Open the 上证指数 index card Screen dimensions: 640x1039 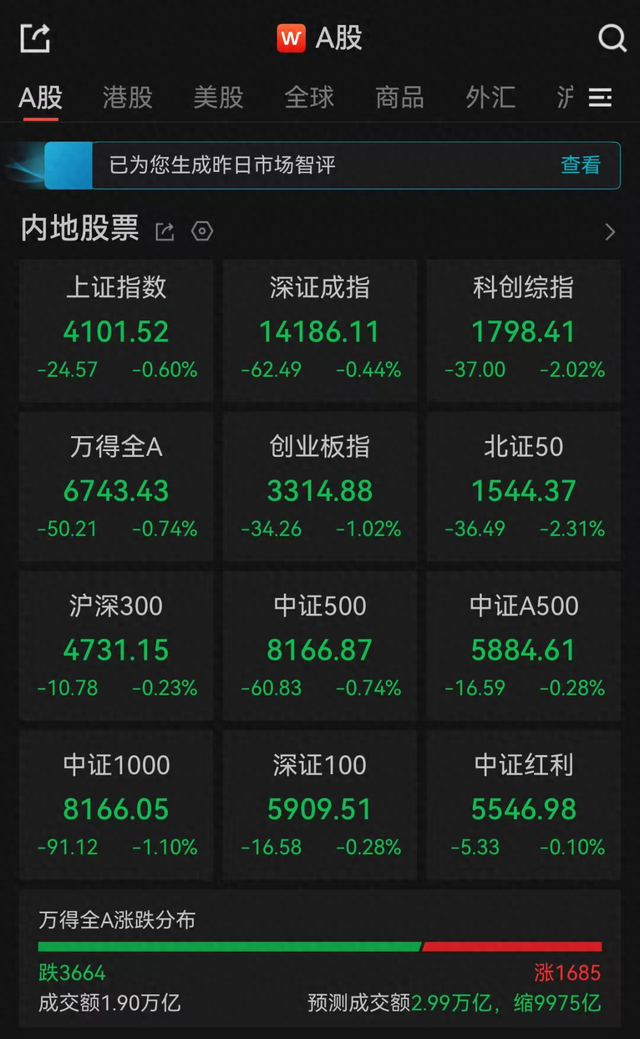[x=116, y=330]
